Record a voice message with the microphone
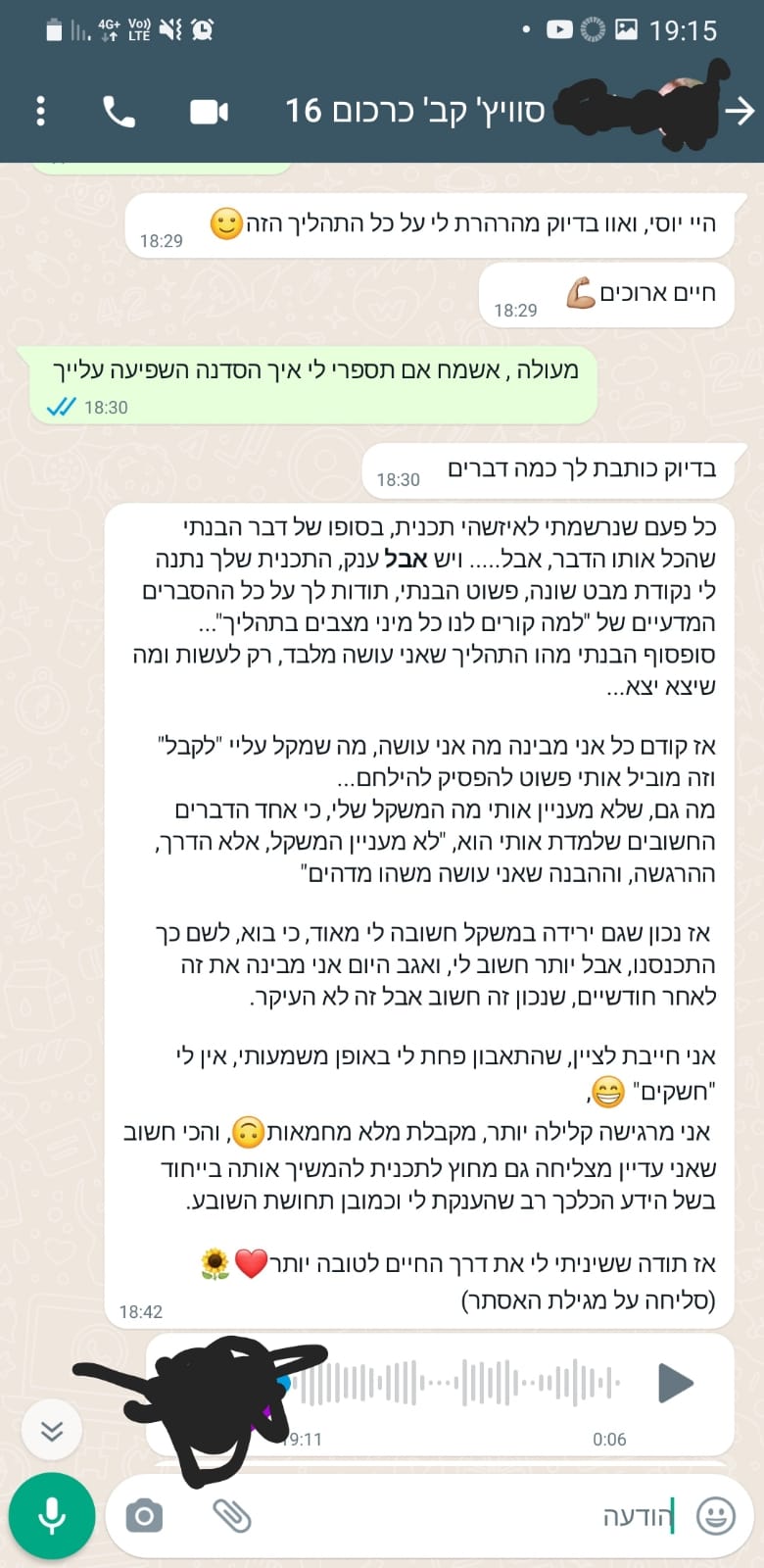 (52, 1515)
